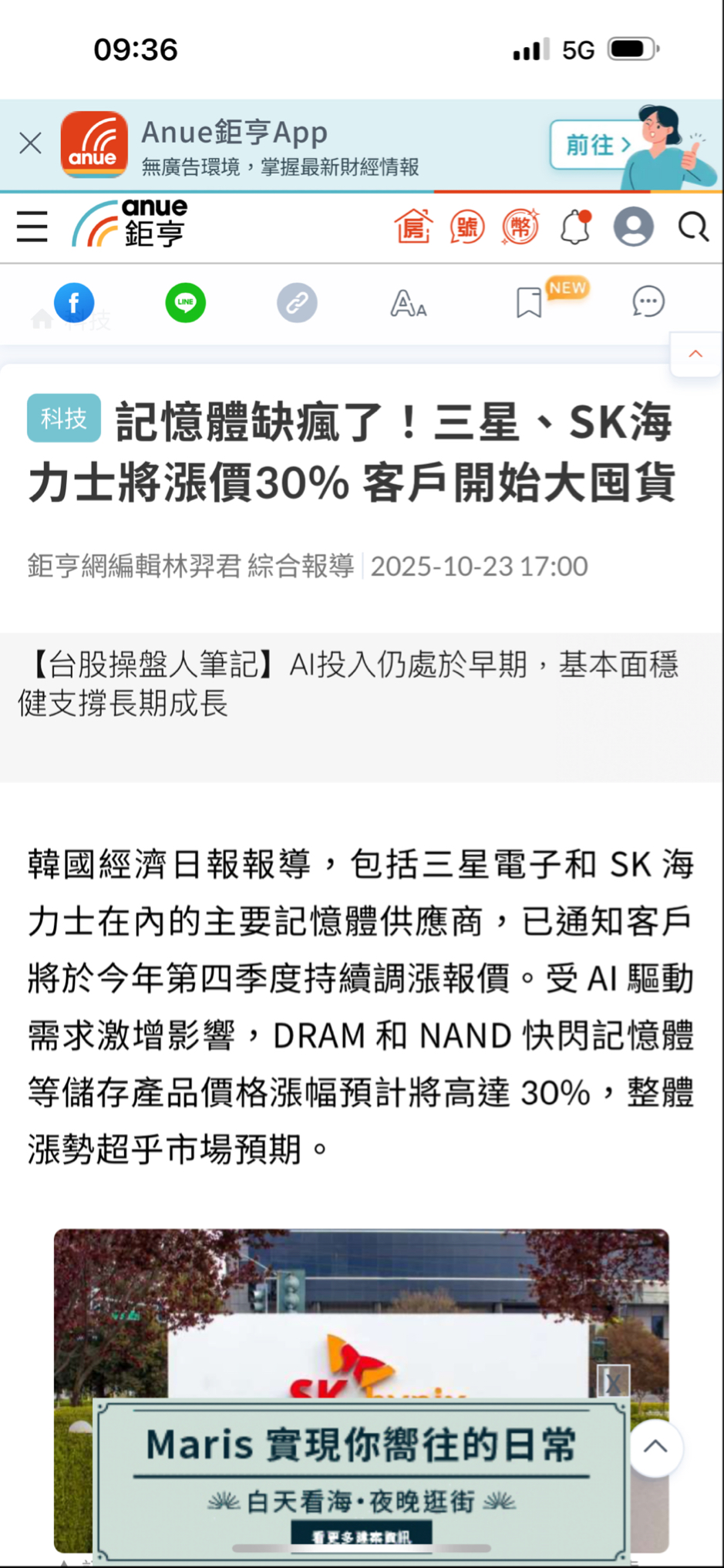Share the article via LINE
724x1568 pixels.
coord(185,303)
